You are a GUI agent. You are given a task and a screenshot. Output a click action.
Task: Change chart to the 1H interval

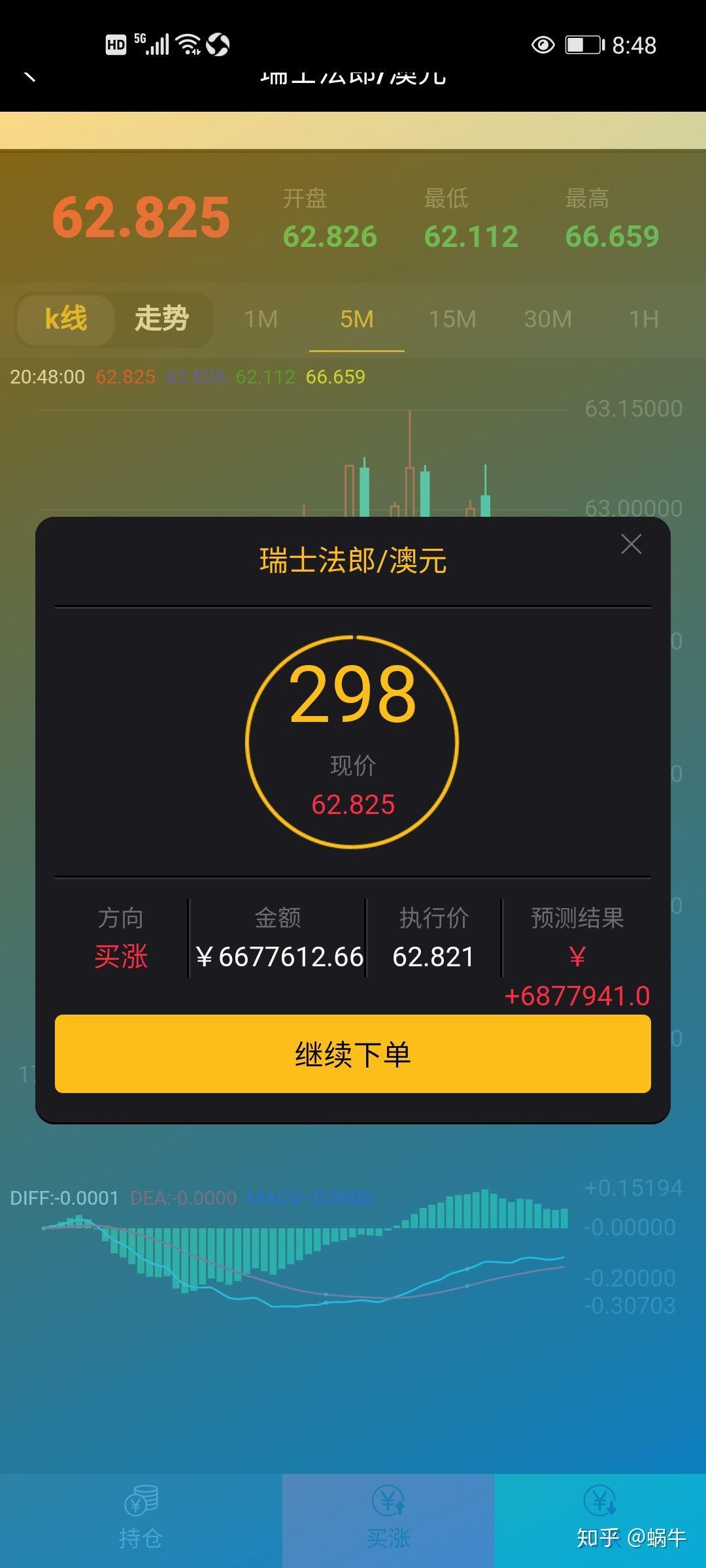point(644,319)
